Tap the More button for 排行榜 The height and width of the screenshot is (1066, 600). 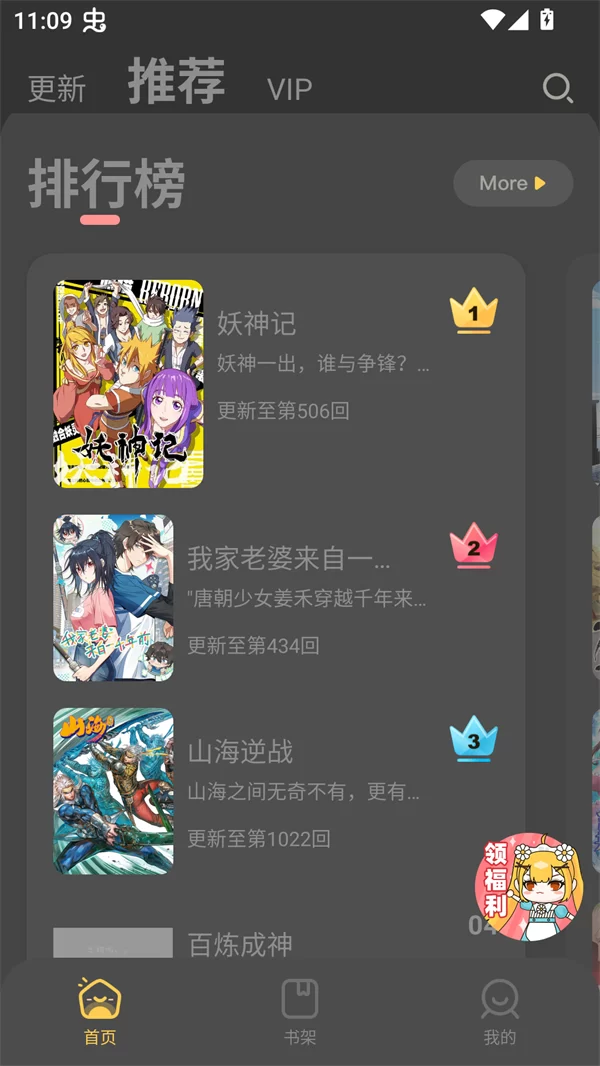513,183
